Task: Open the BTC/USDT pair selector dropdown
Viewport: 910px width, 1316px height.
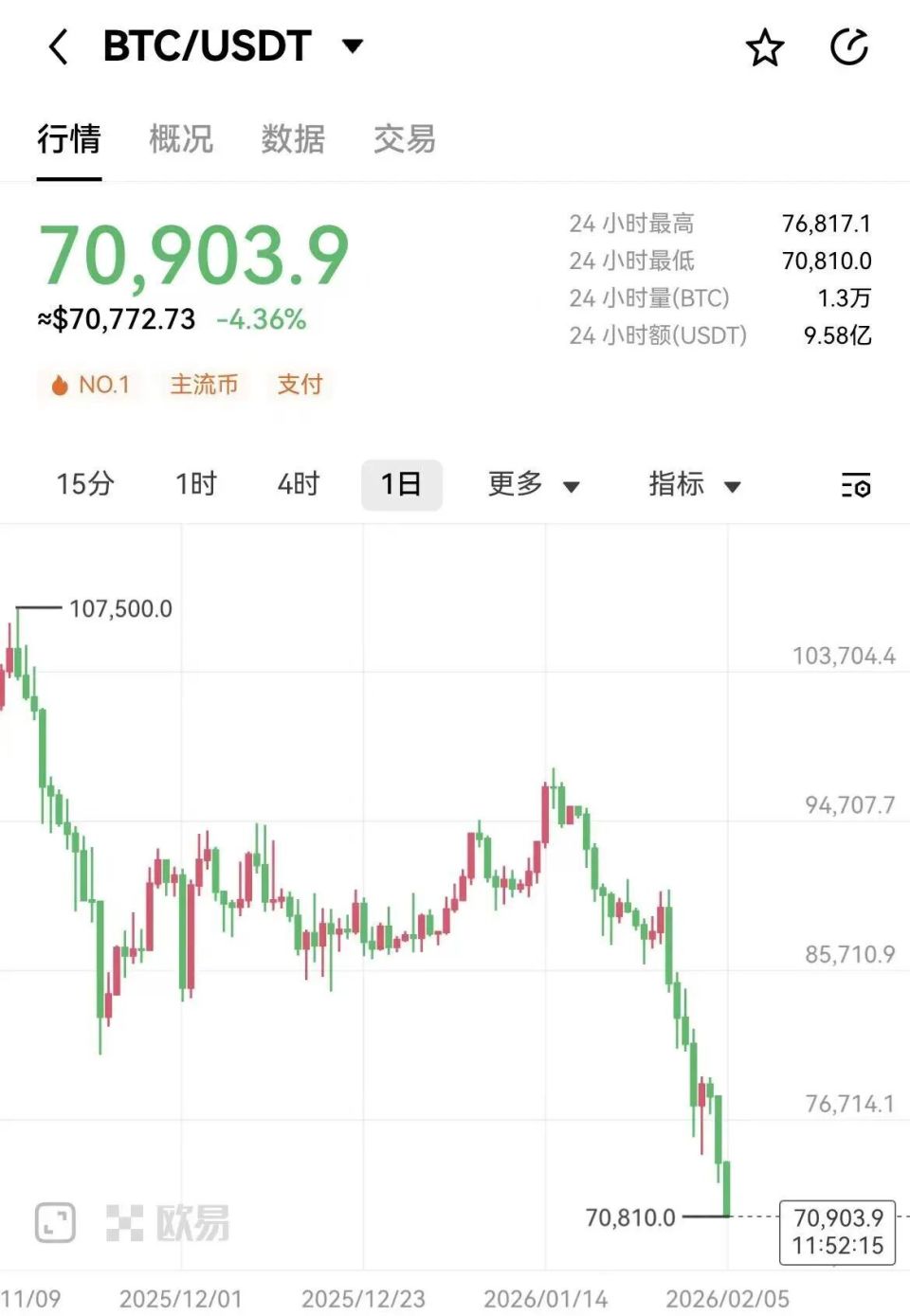Action: 352,45
